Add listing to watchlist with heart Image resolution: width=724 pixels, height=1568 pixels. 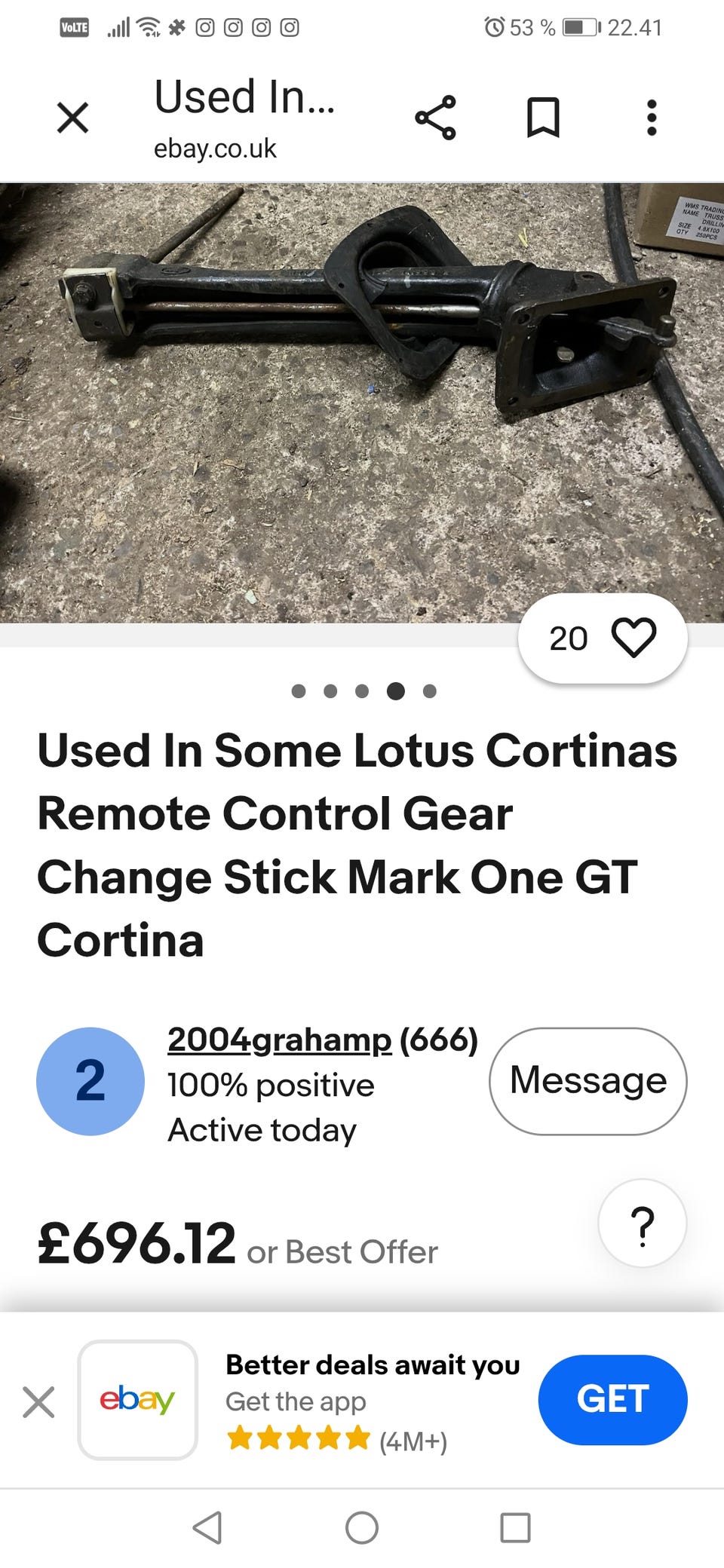(x=603, y=639)
